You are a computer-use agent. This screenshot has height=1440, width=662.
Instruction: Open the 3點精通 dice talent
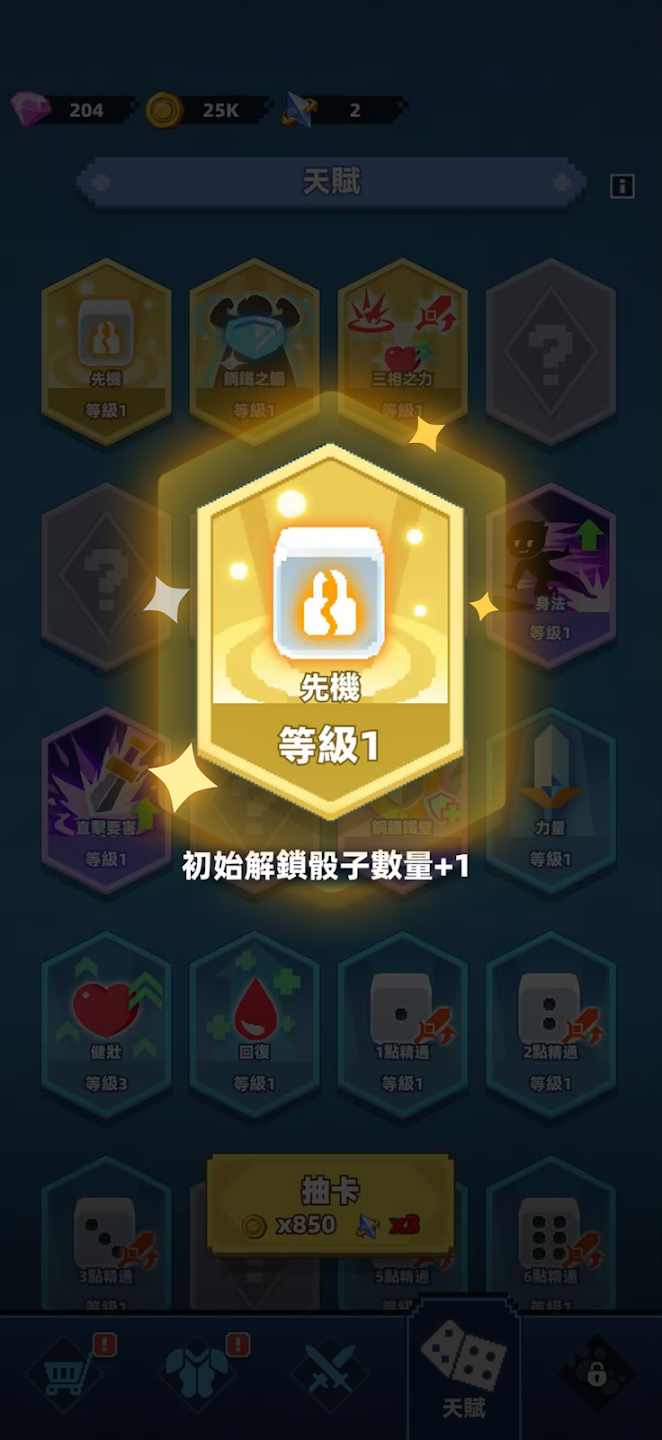pyautogui.click(x=105, y=1240)
